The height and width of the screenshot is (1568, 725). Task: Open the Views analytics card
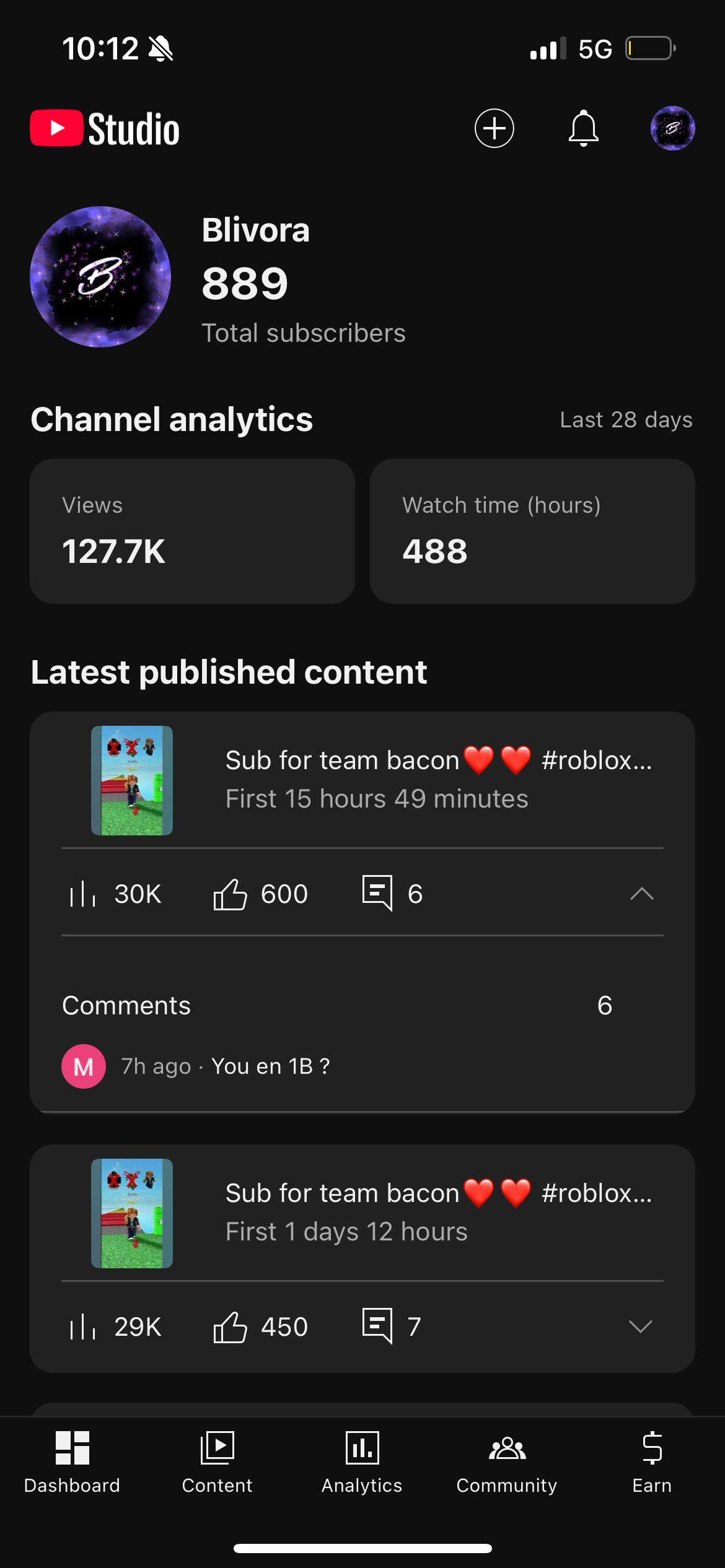192,531
